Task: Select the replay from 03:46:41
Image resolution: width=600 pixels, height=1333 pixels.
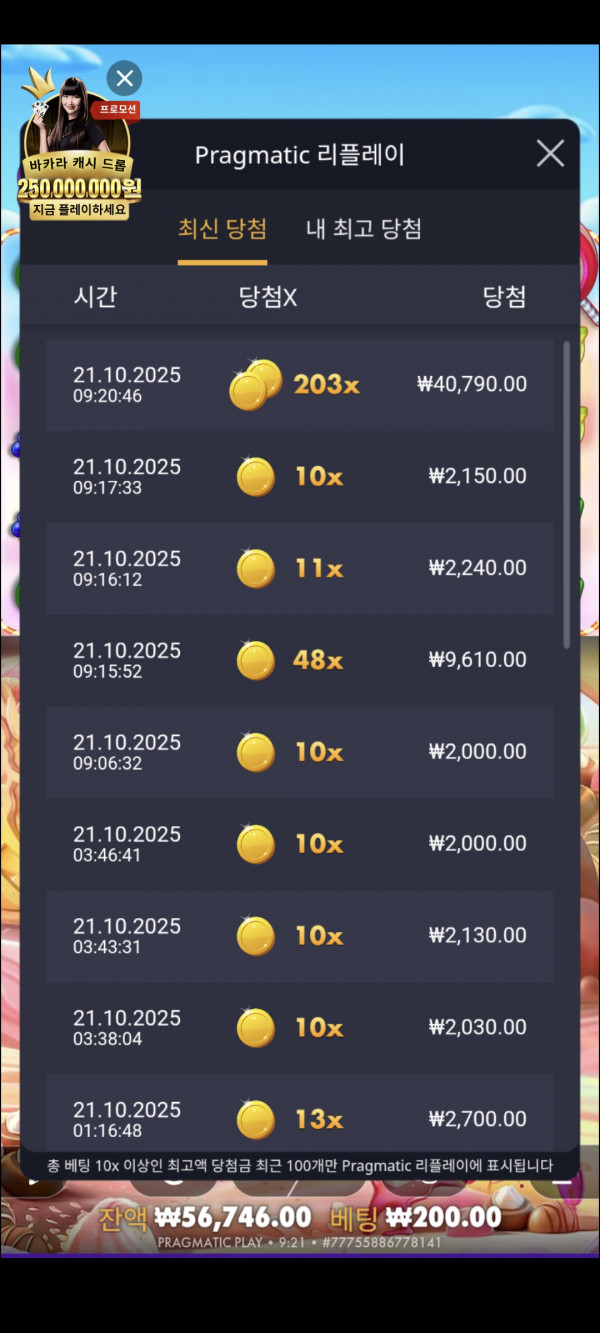Action: click(x=299, y=845)
